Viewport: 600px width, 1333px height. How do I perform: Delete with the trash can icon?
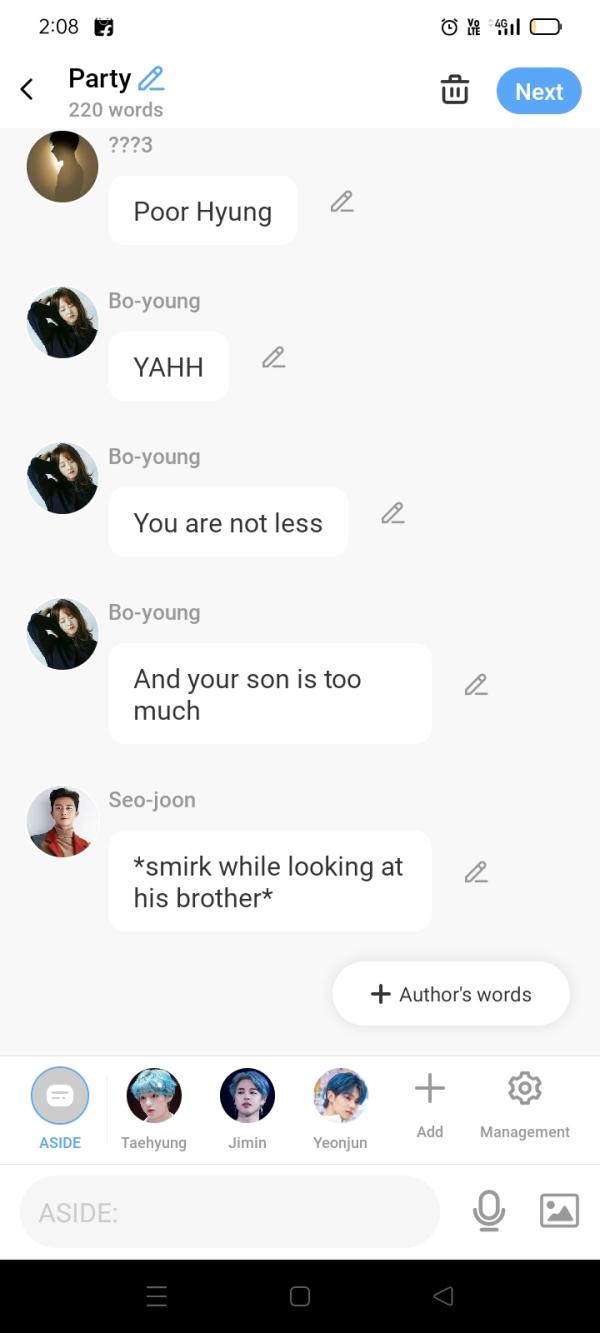(455, 90)
